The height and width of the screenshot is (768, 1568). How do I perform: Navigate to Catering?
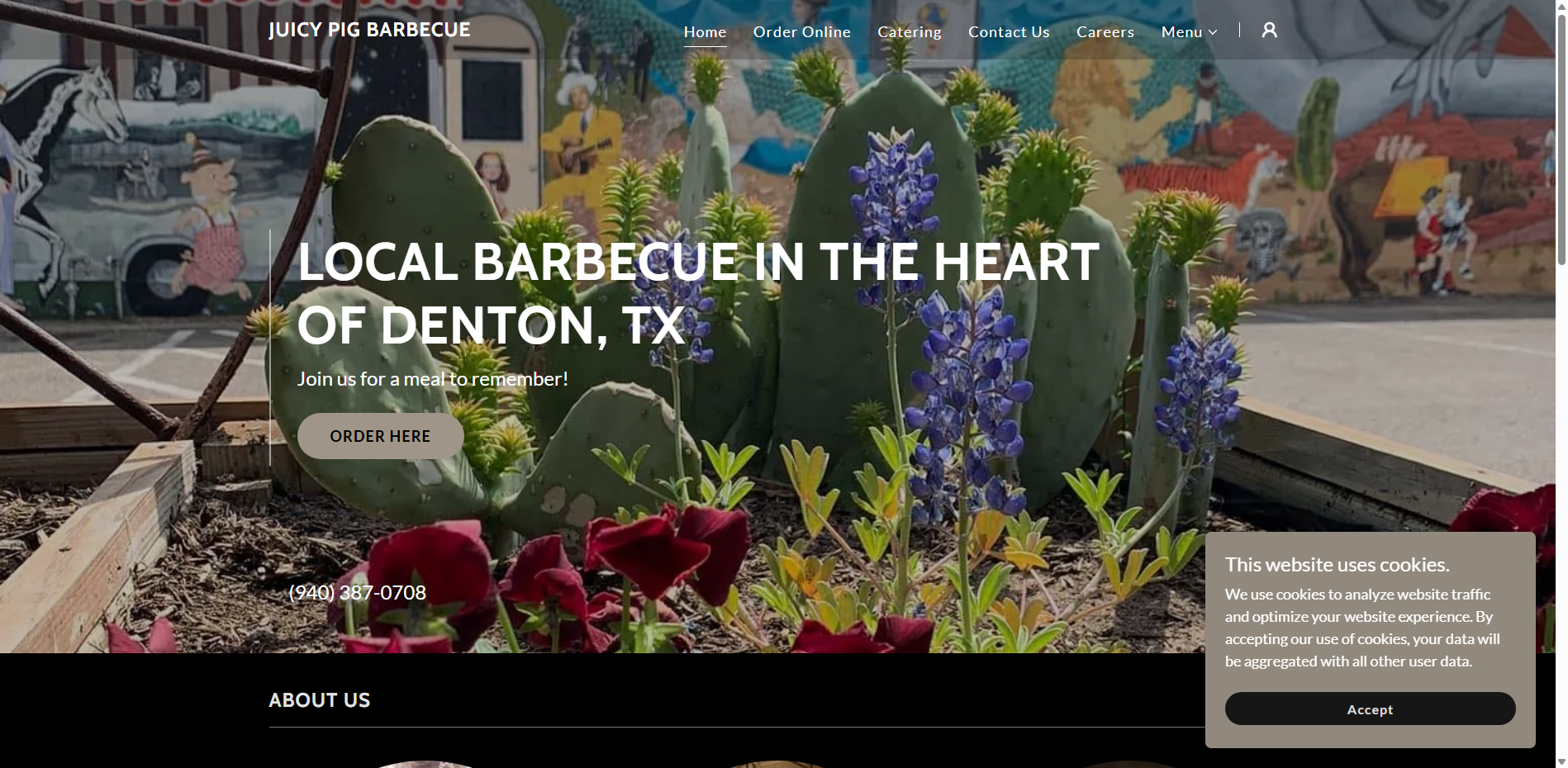tap(909, 32)
